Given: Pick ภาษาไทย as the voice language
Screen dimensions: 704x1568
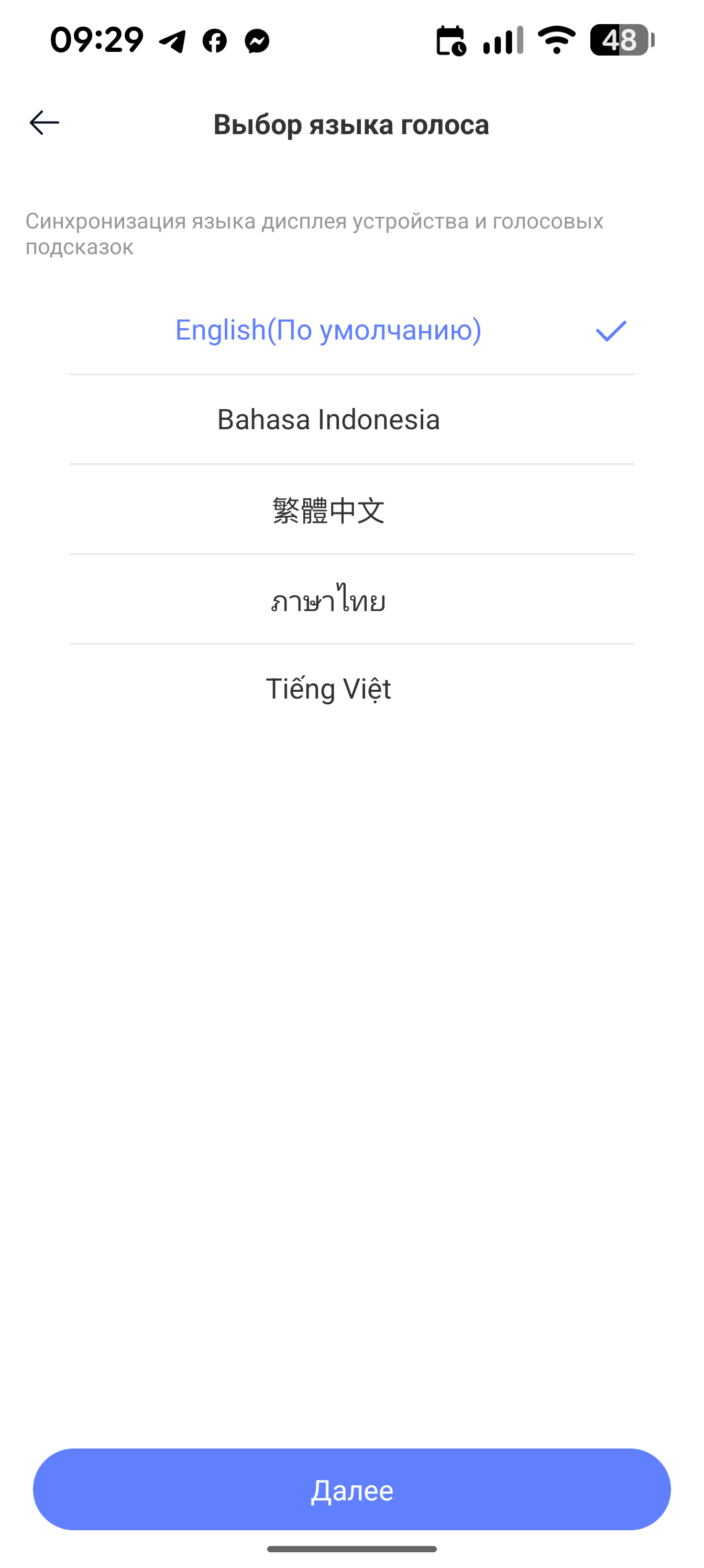Looking at the screenshot, I should tap(328, 600).
